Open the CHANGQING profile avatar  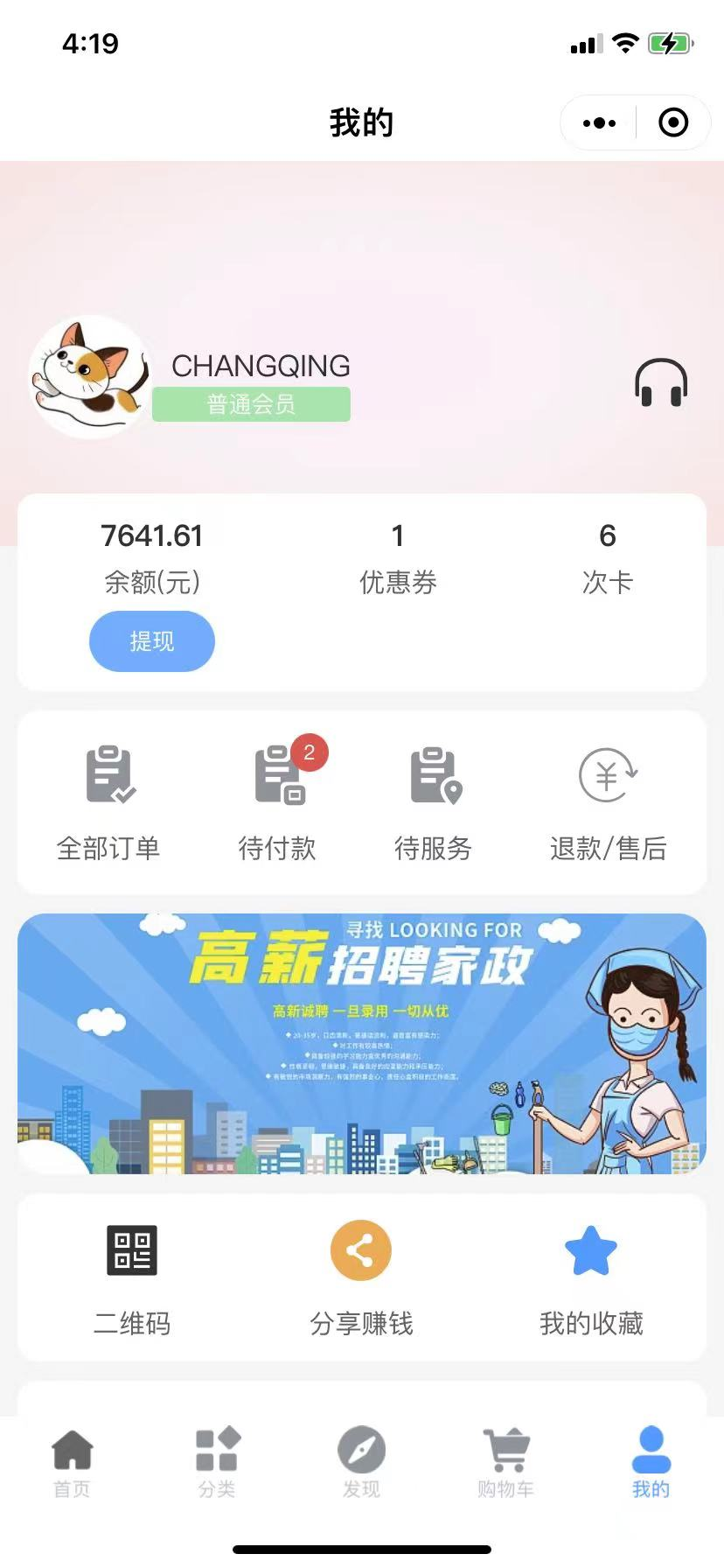point(89,377)
